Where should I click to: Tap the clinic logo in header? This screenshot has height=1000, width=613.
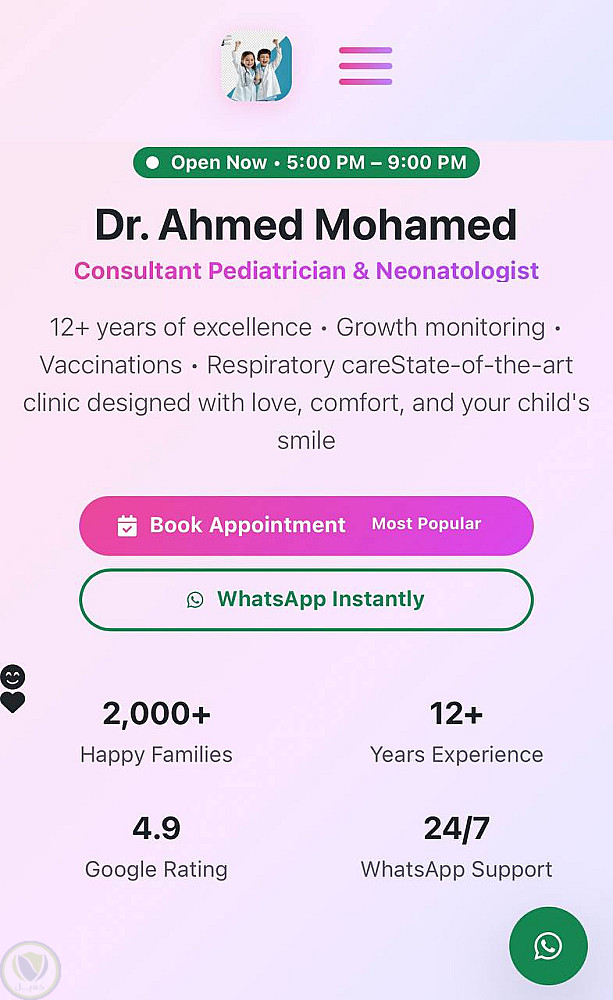click(257, 66)
